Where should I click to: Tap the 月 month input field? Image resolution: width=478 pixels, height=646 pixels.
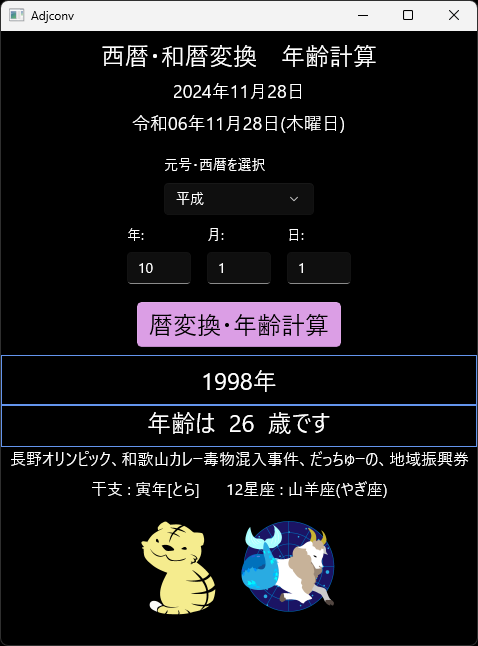tap(239, 268)
